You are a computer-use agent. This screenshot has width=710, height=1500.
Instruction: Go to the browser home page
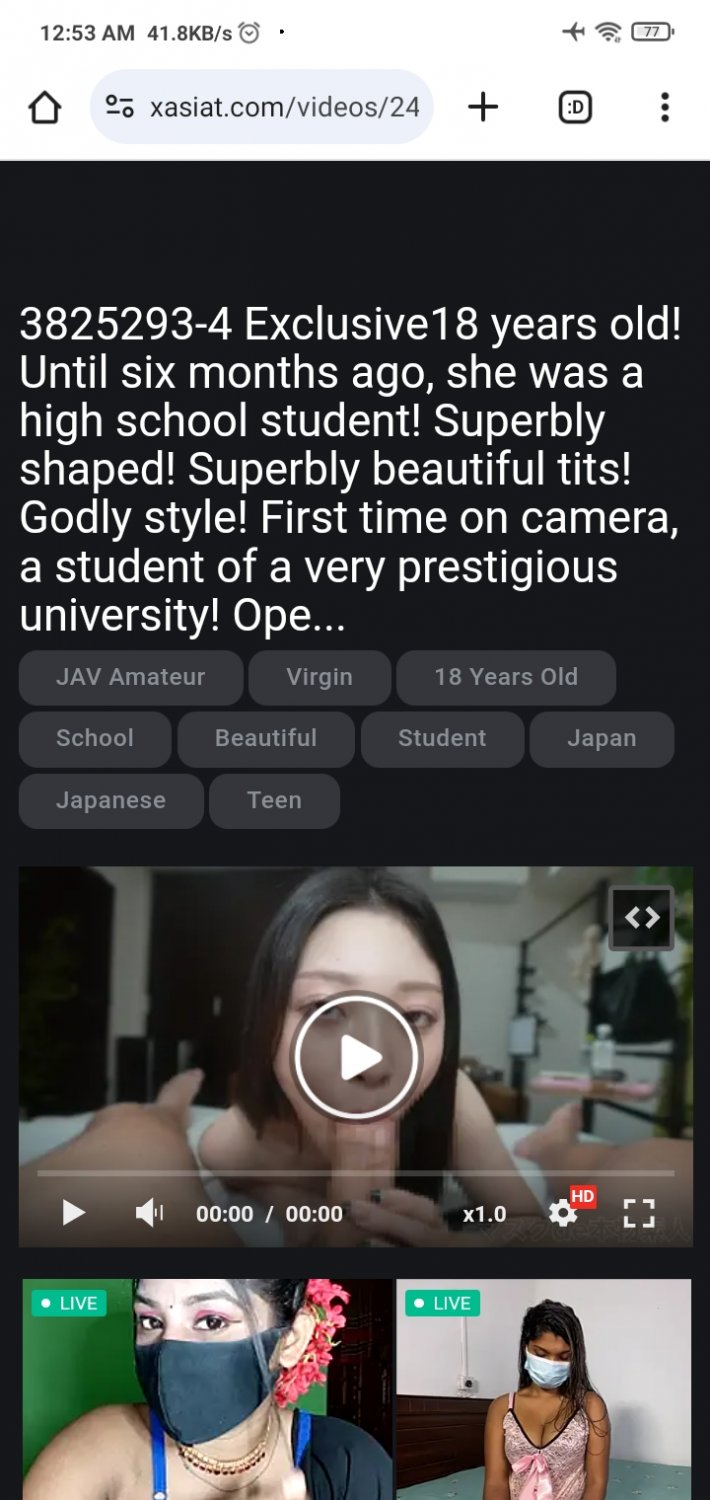point(44,107)
